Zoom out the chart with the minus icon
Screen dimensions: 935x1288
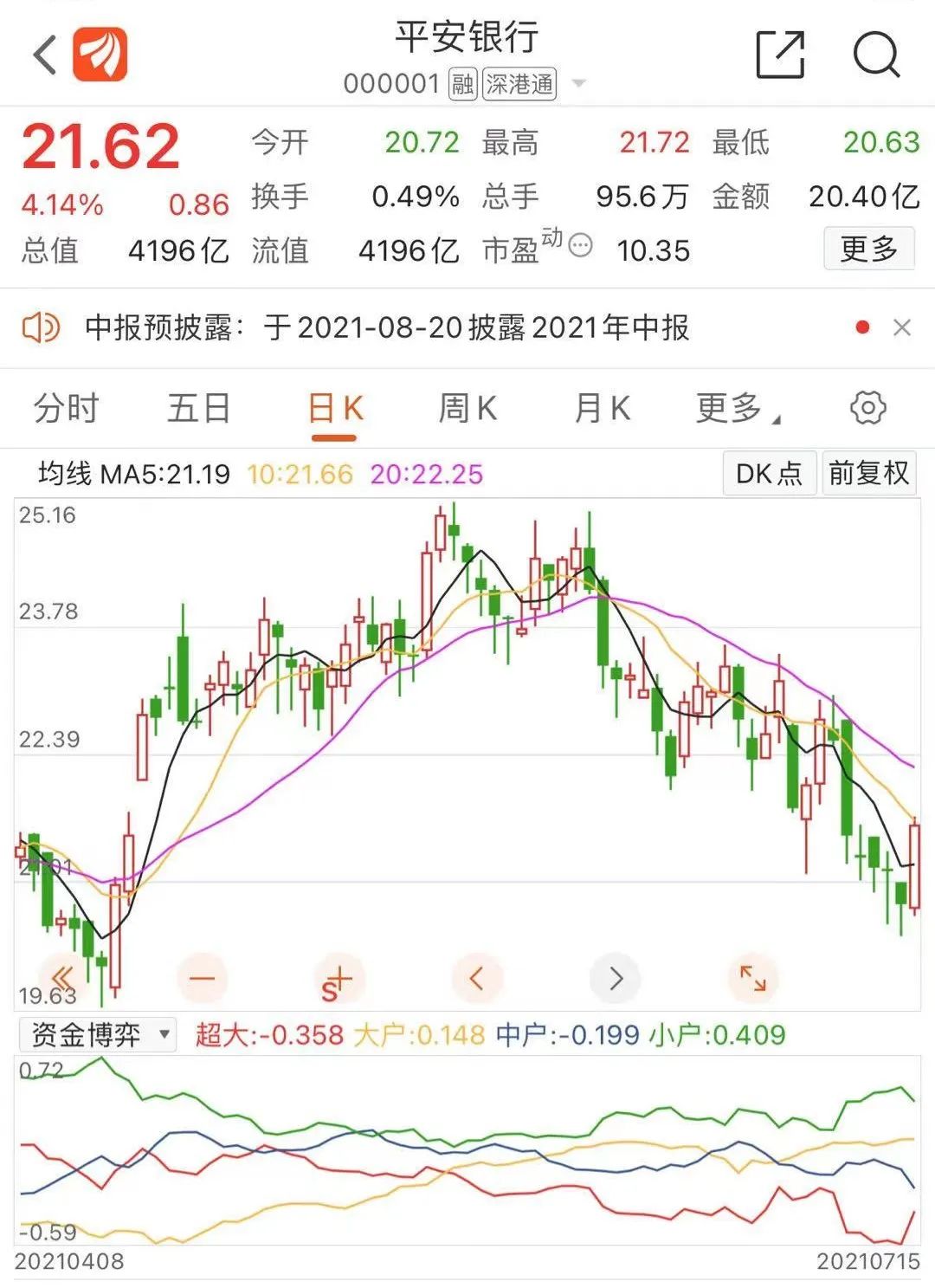click(201, 977)
